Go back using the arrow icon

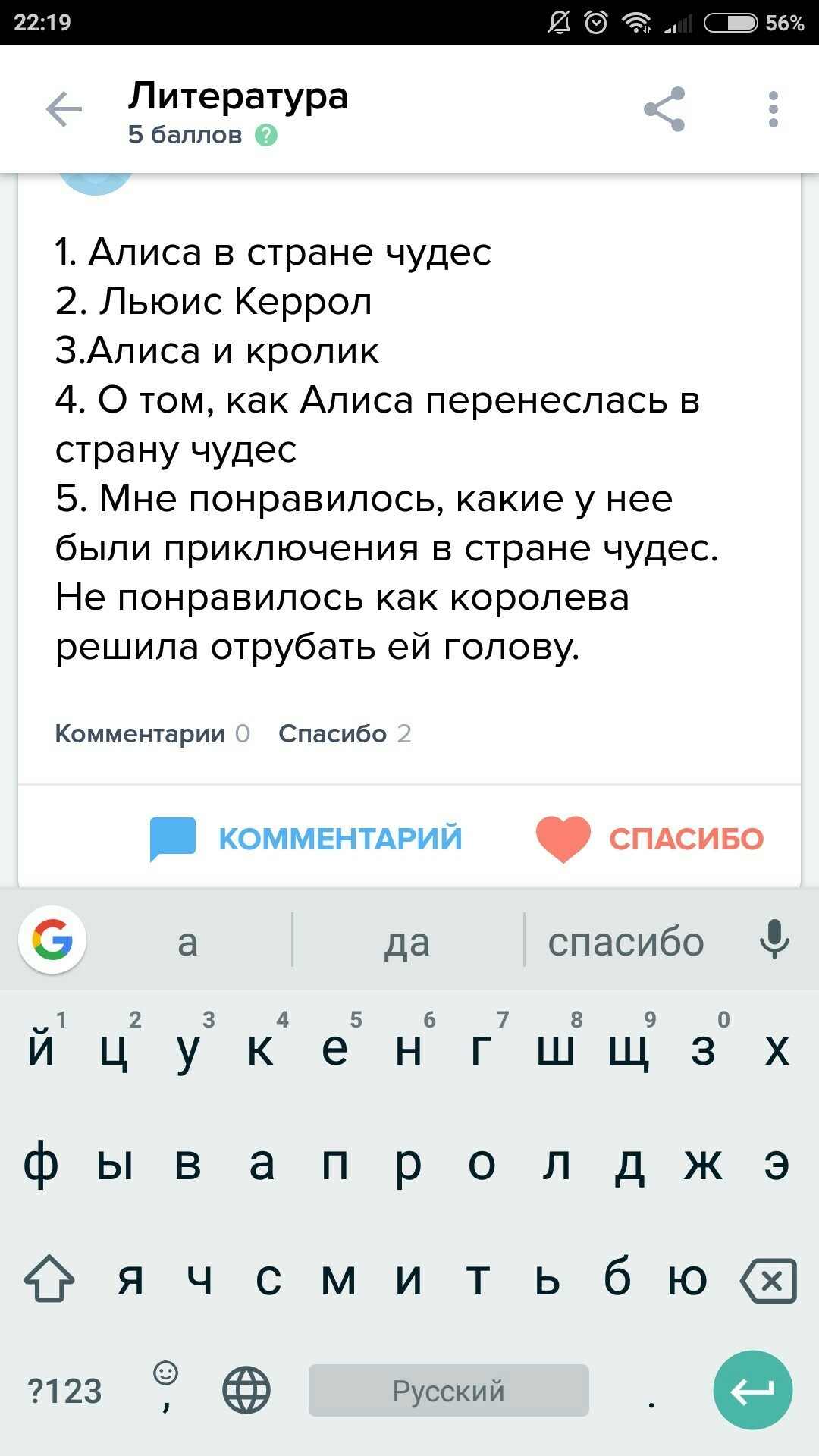[x=64, y=111]
